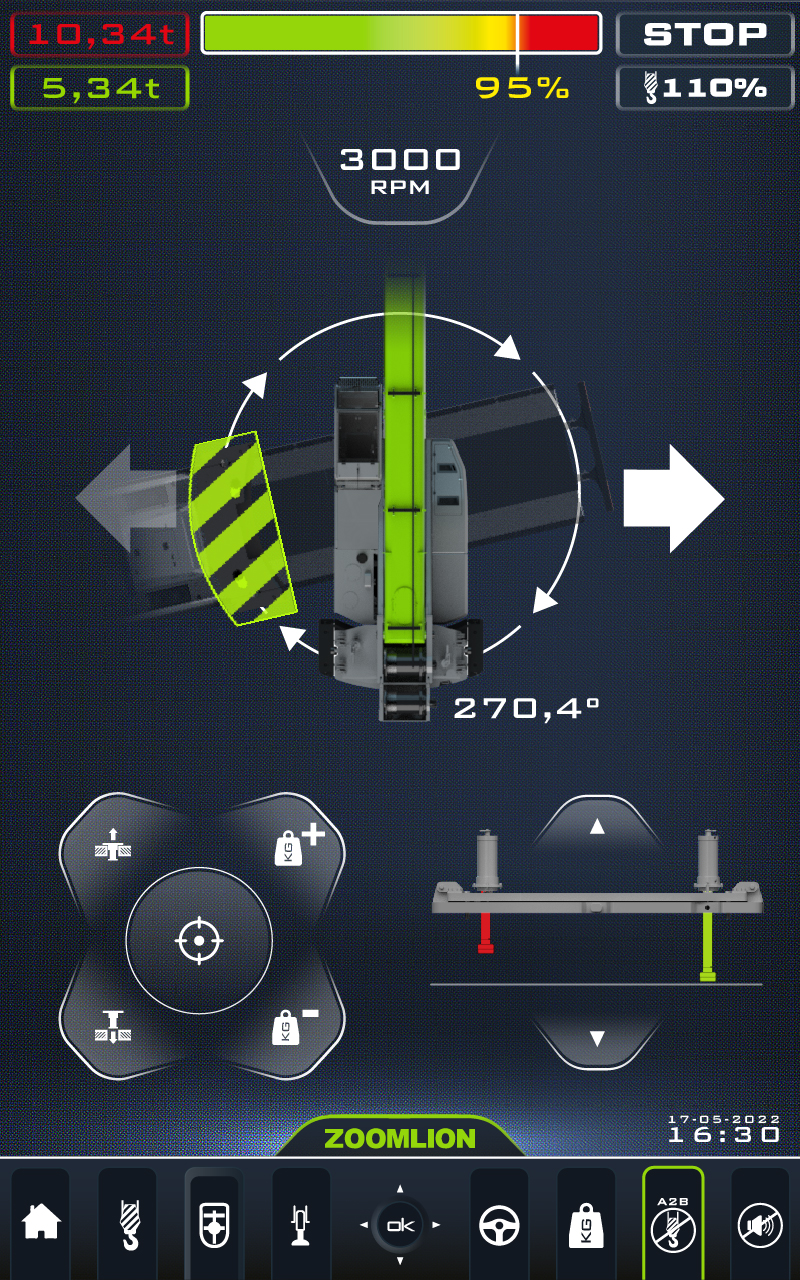Reduce weight with the KG minus button
The height and width of the screenshot is (1280, 800).
(293, 1025)
